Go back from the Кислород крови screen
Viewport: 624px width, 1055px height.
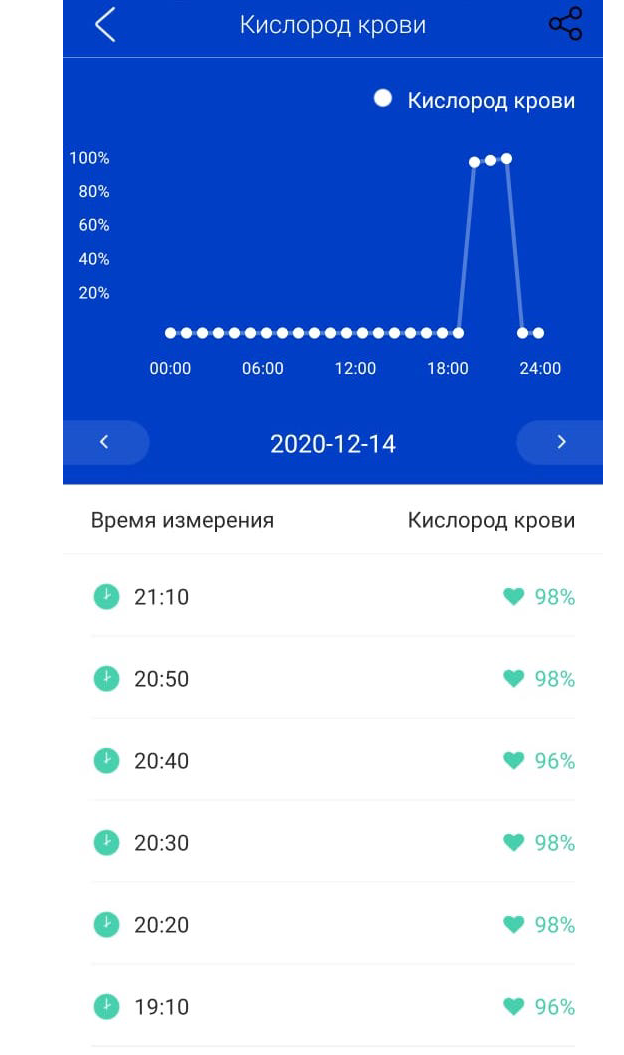click(105, 25)
